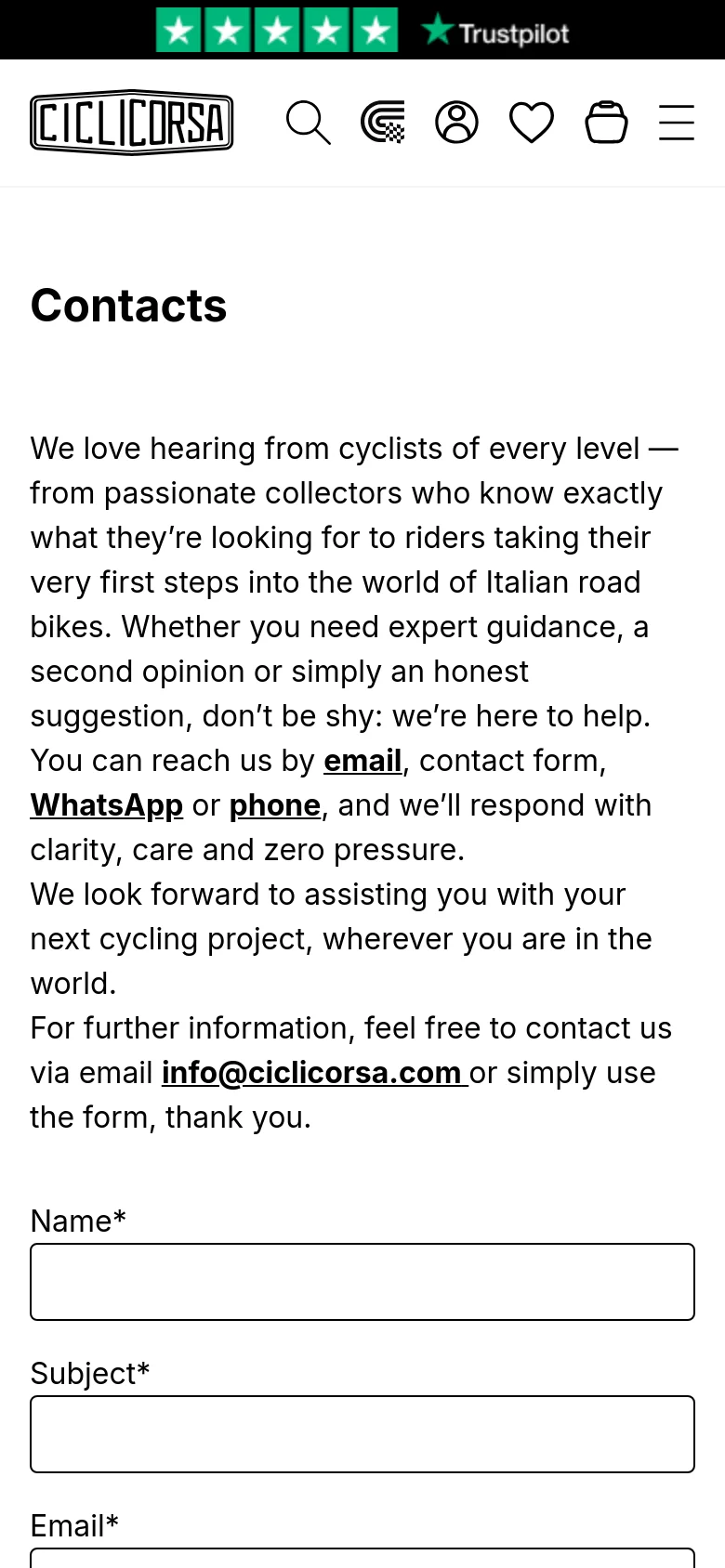Viewport: 725px width, 1568px height.
Task: Focus the Subject input field
Action: coord(362,1434)
